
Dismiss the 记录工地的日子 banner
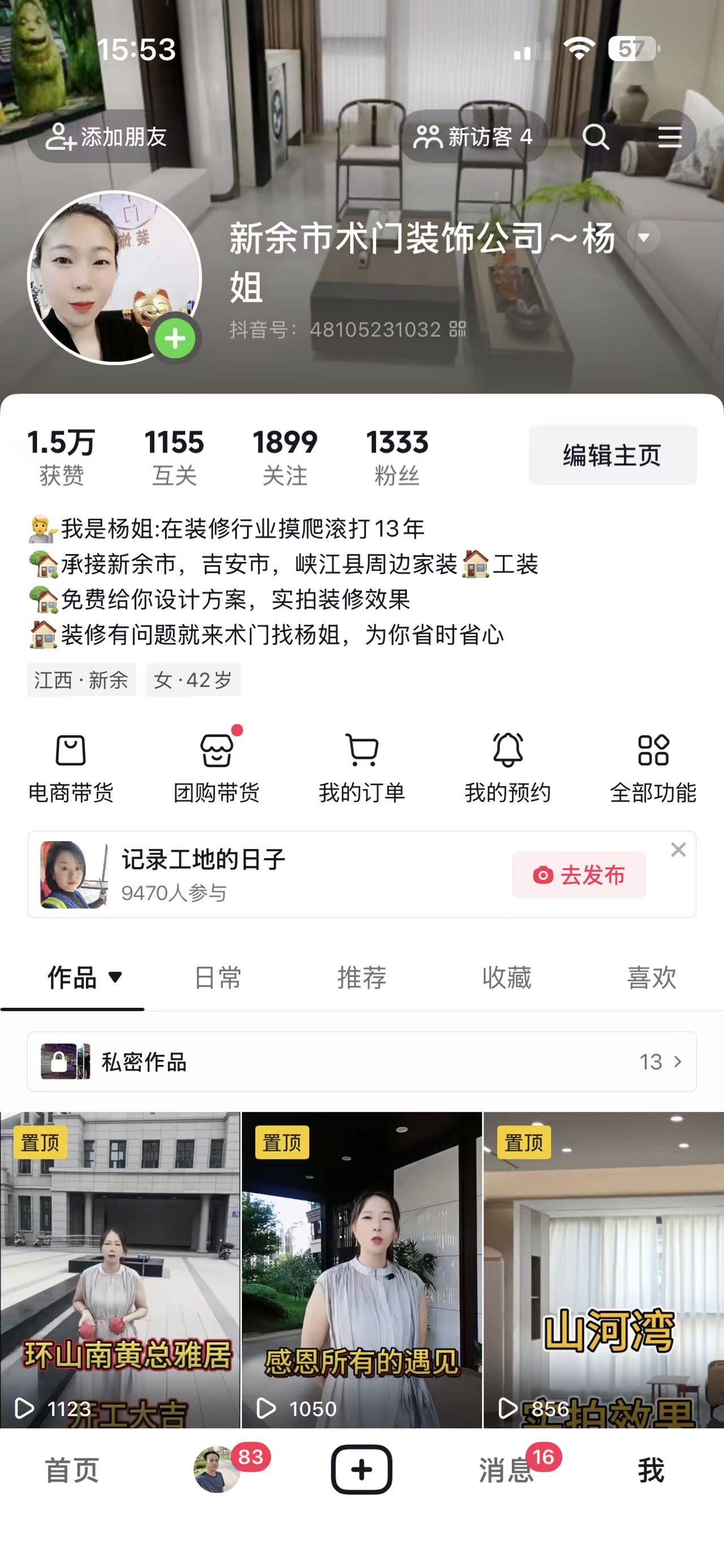678,849
